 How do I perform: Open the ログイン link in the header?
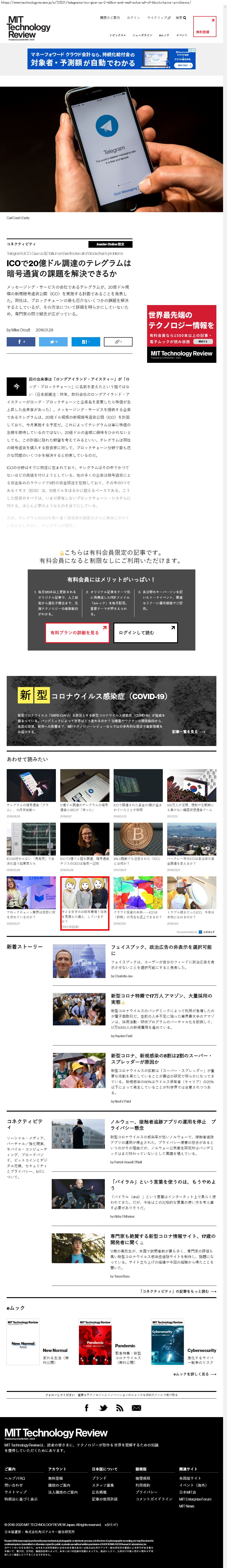point(133,18)
